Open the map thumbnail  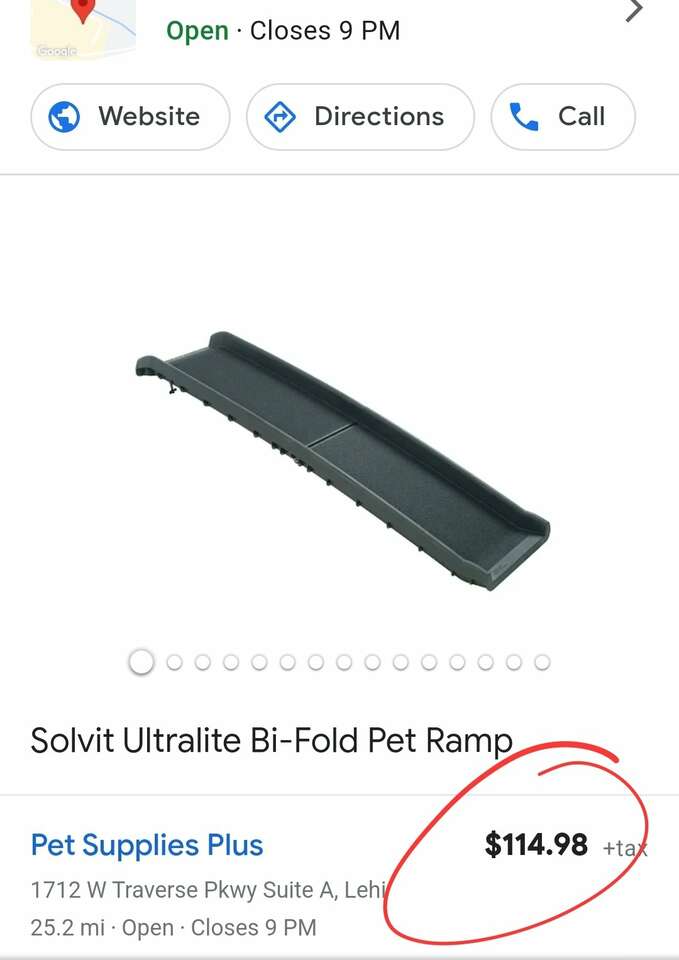point(84,25)
